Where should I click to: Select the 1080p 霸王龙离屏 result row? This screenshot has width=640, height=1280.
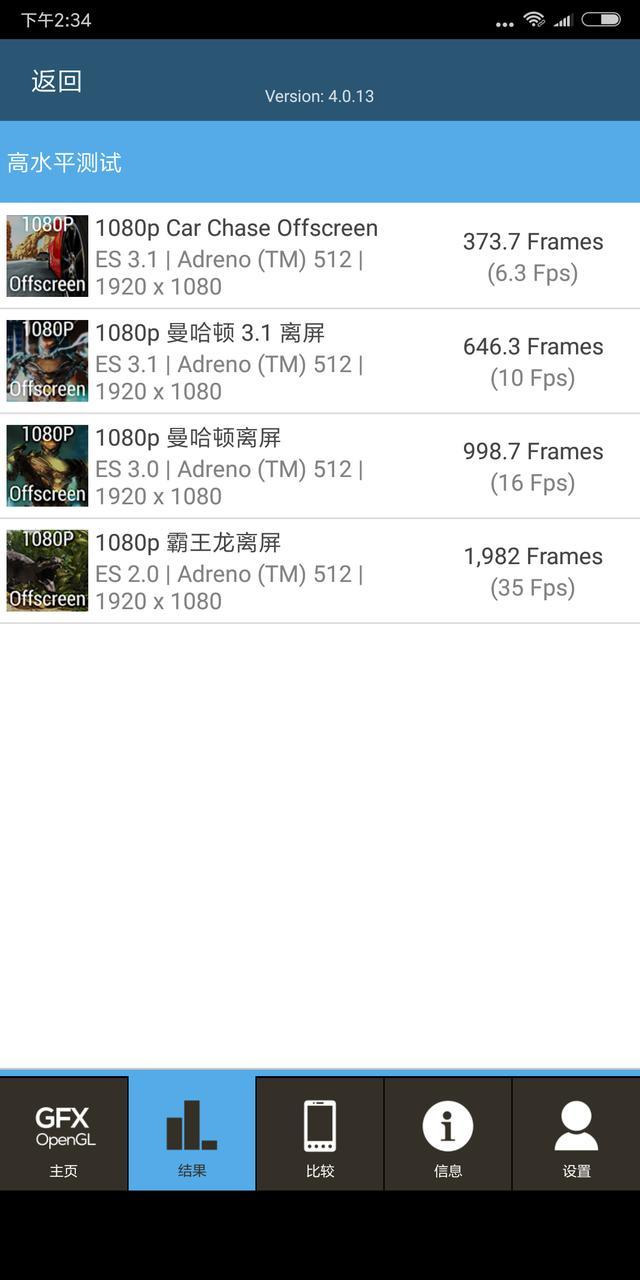[x=320, y=572]
